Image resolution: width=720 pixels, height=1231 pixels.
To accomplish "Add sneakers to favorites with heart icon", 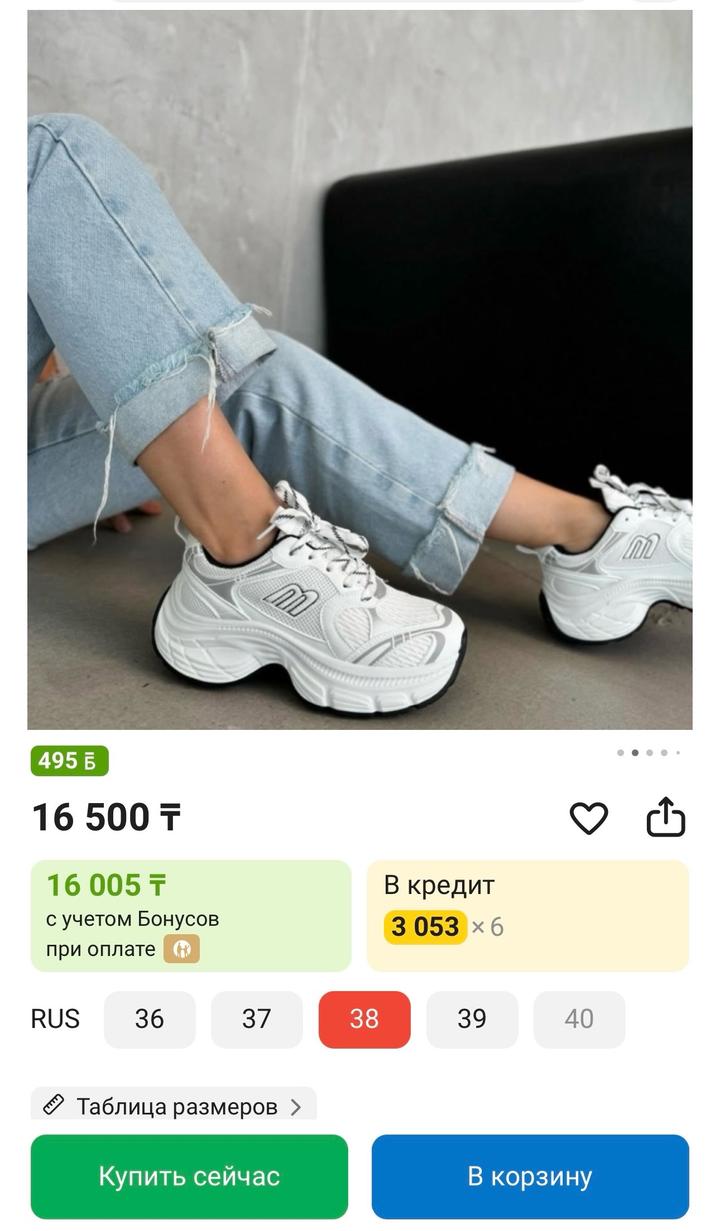I will pos(588,818).
